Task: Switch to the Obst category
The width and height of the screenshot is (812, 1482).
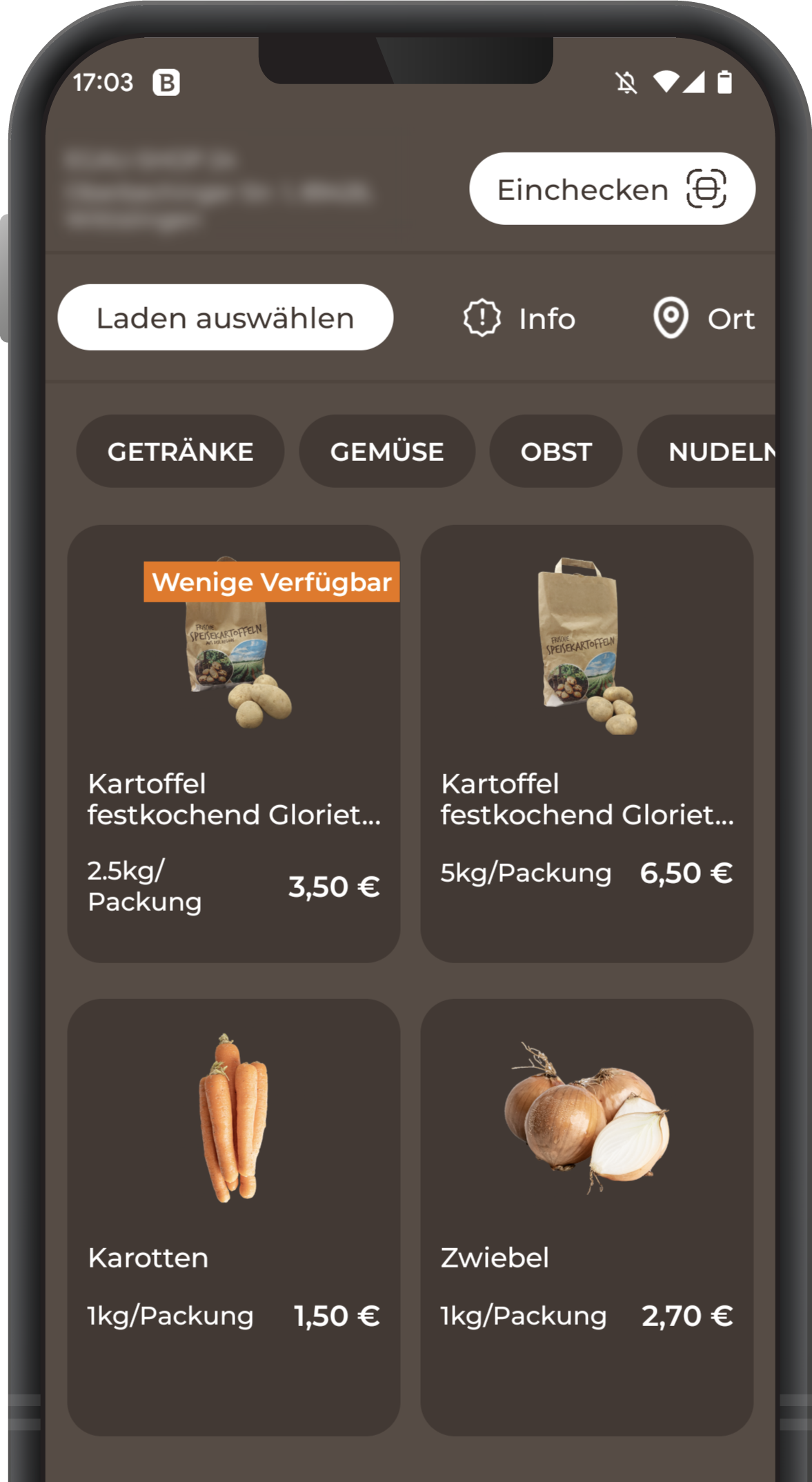Action: click(x=556, y=452)
